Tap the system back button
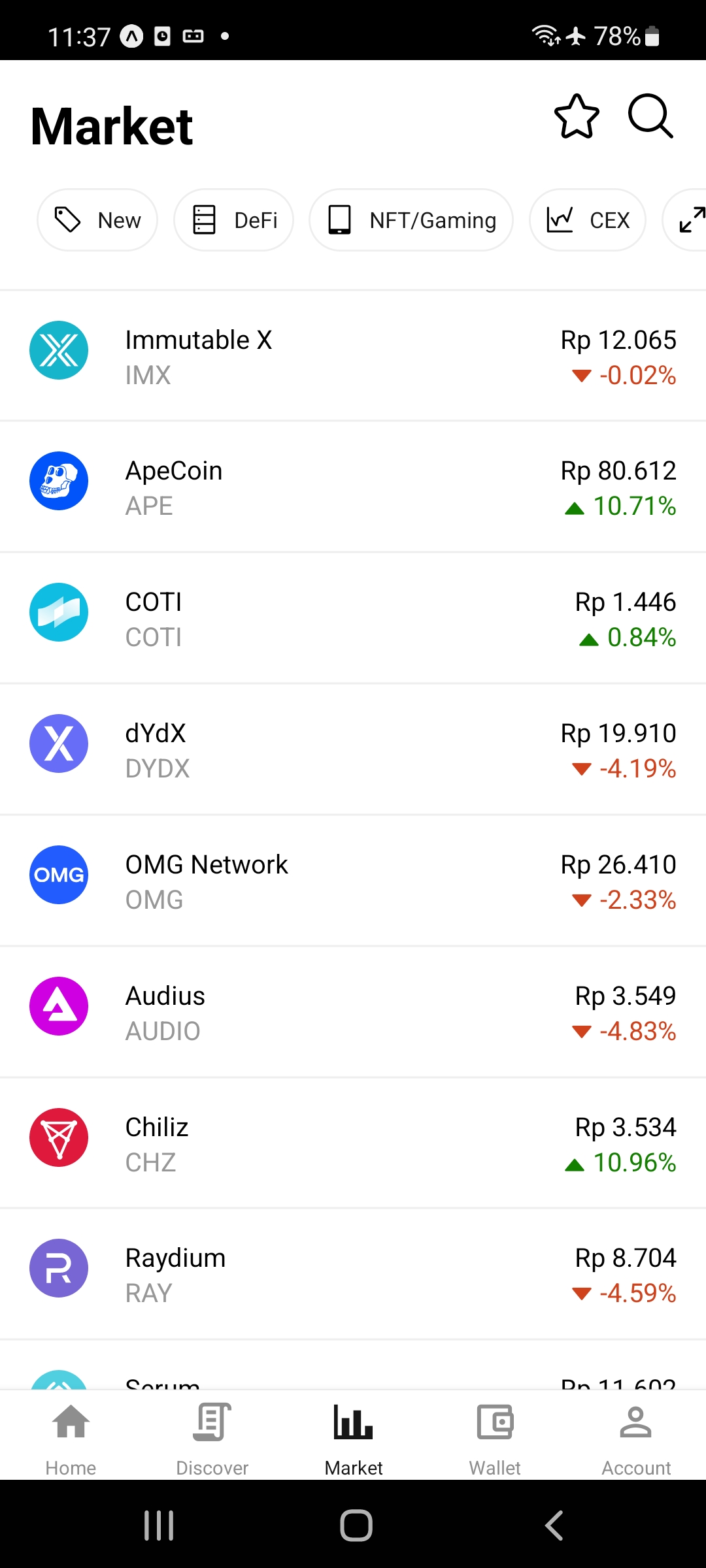The height and width of the screenshot is (1568, 706). click(x=554, y=1526)
